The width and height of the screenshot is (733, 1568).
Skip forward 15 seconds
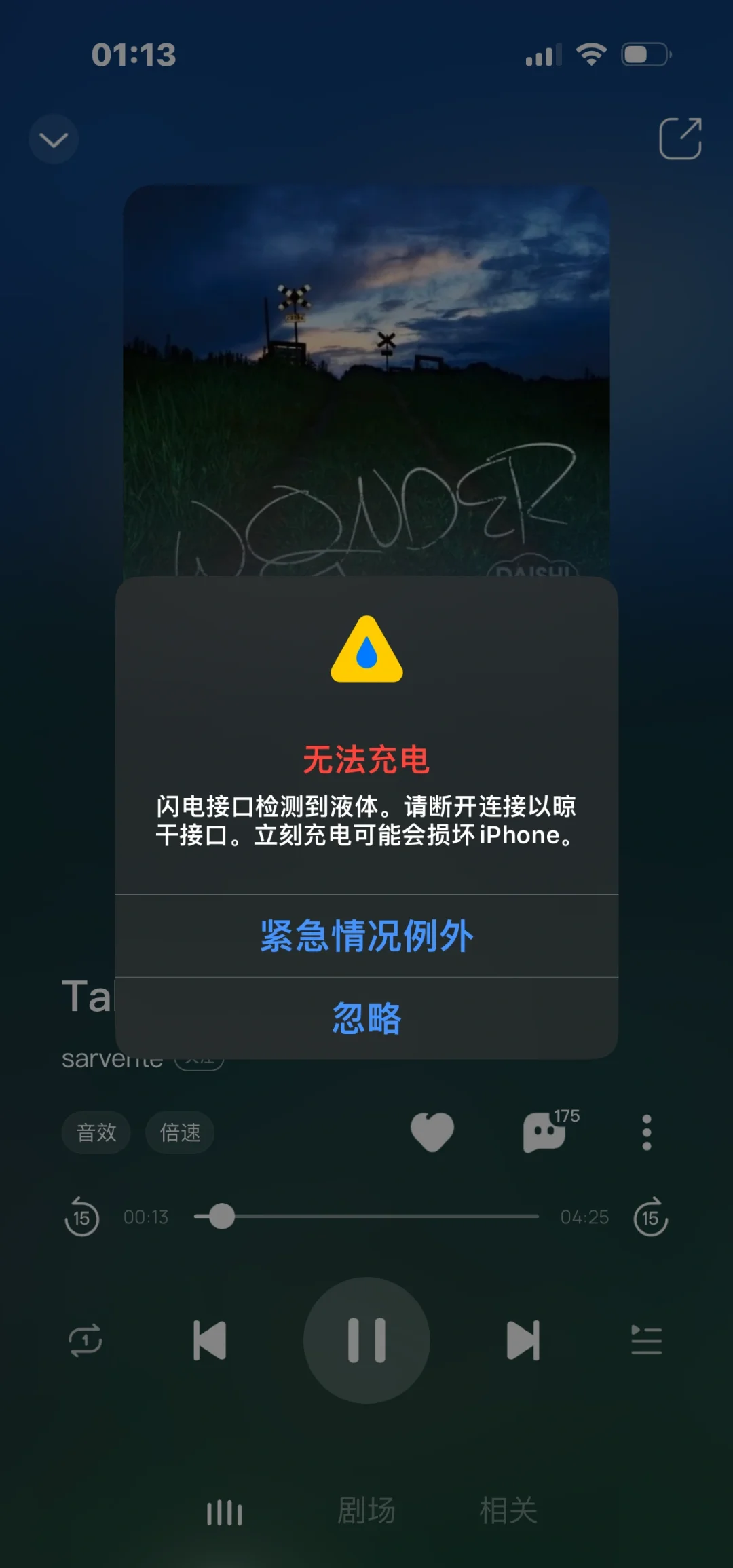click(x=650, y=1217)
